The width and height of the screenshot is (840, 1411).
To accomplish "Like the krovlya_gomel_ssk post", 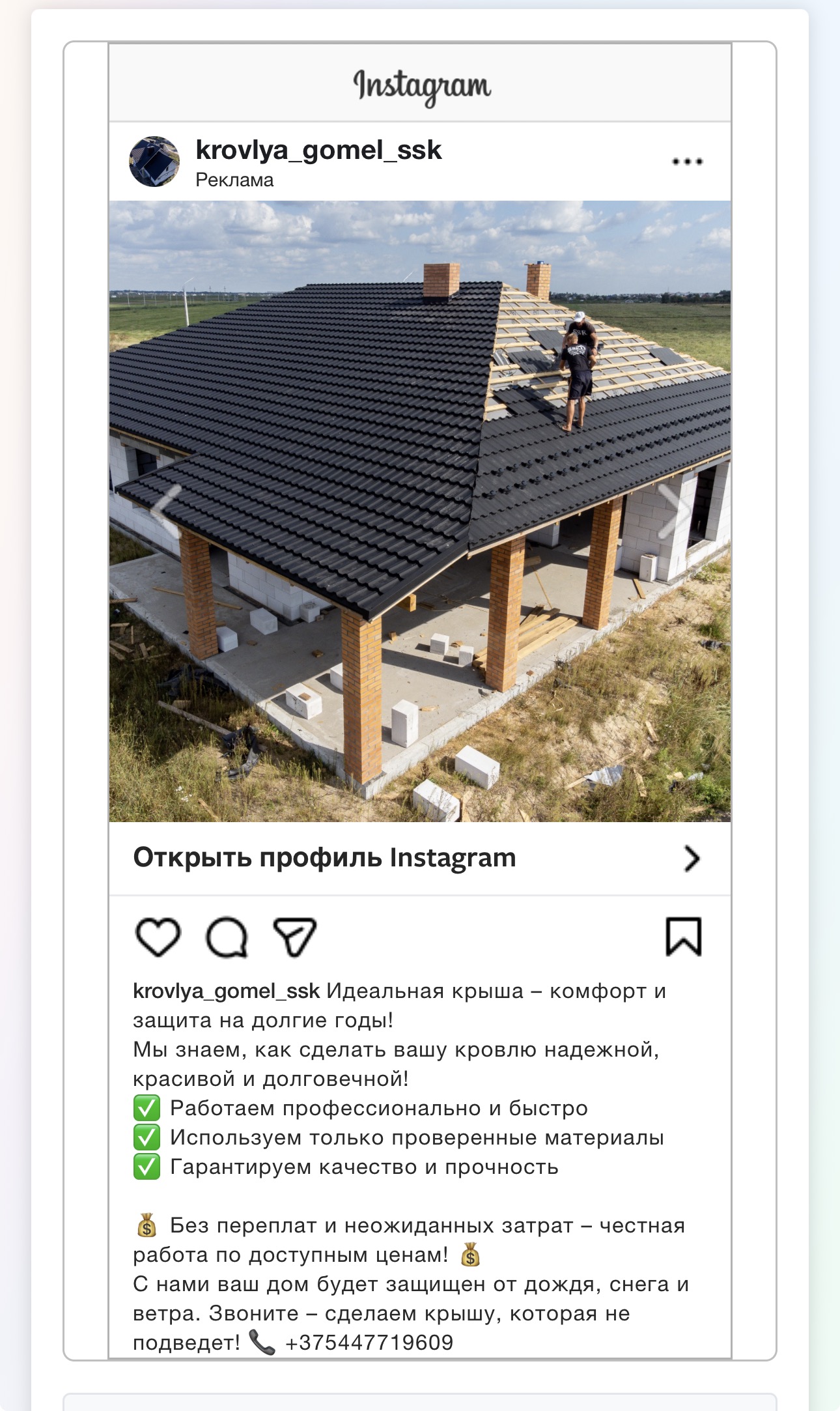I will pos(158,937).
